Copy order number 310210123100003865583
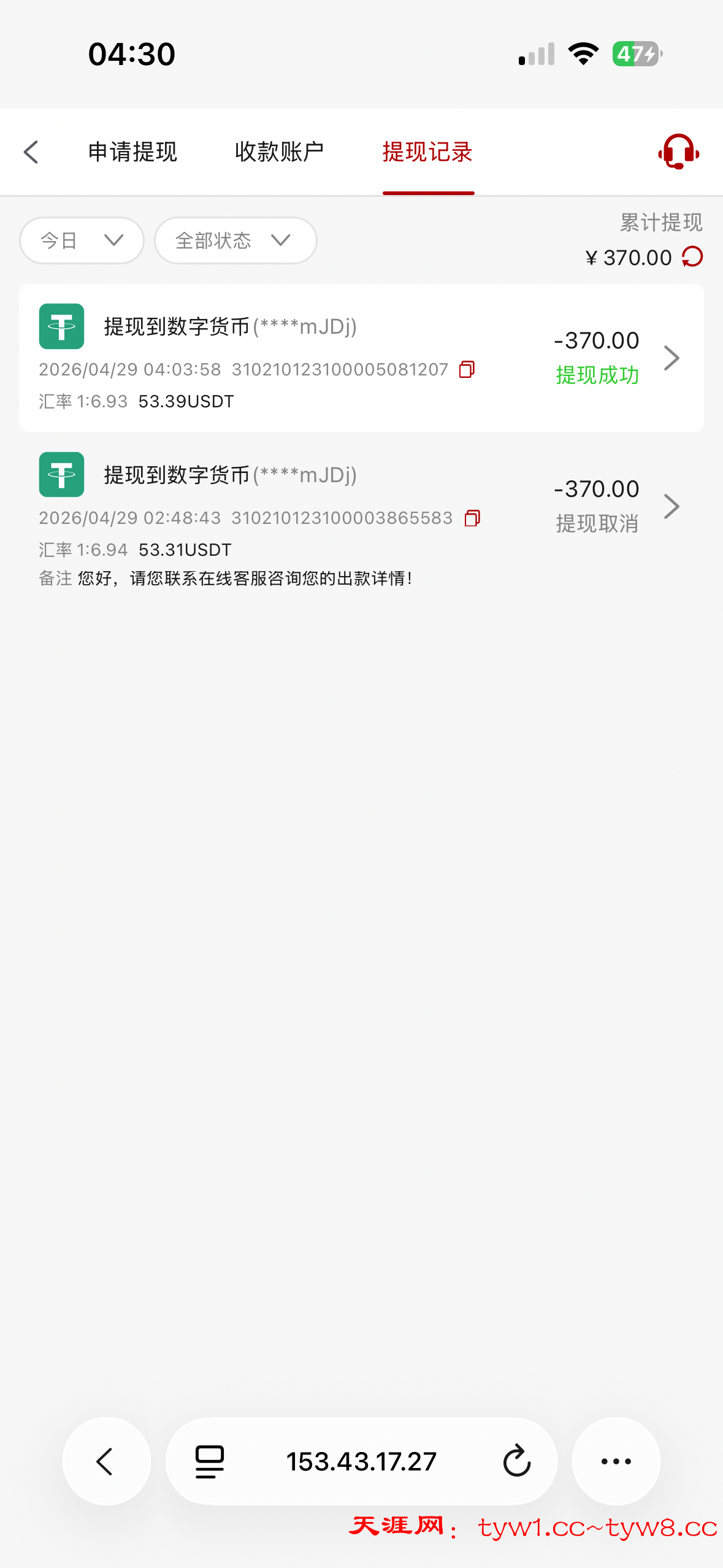 [472, 518]
